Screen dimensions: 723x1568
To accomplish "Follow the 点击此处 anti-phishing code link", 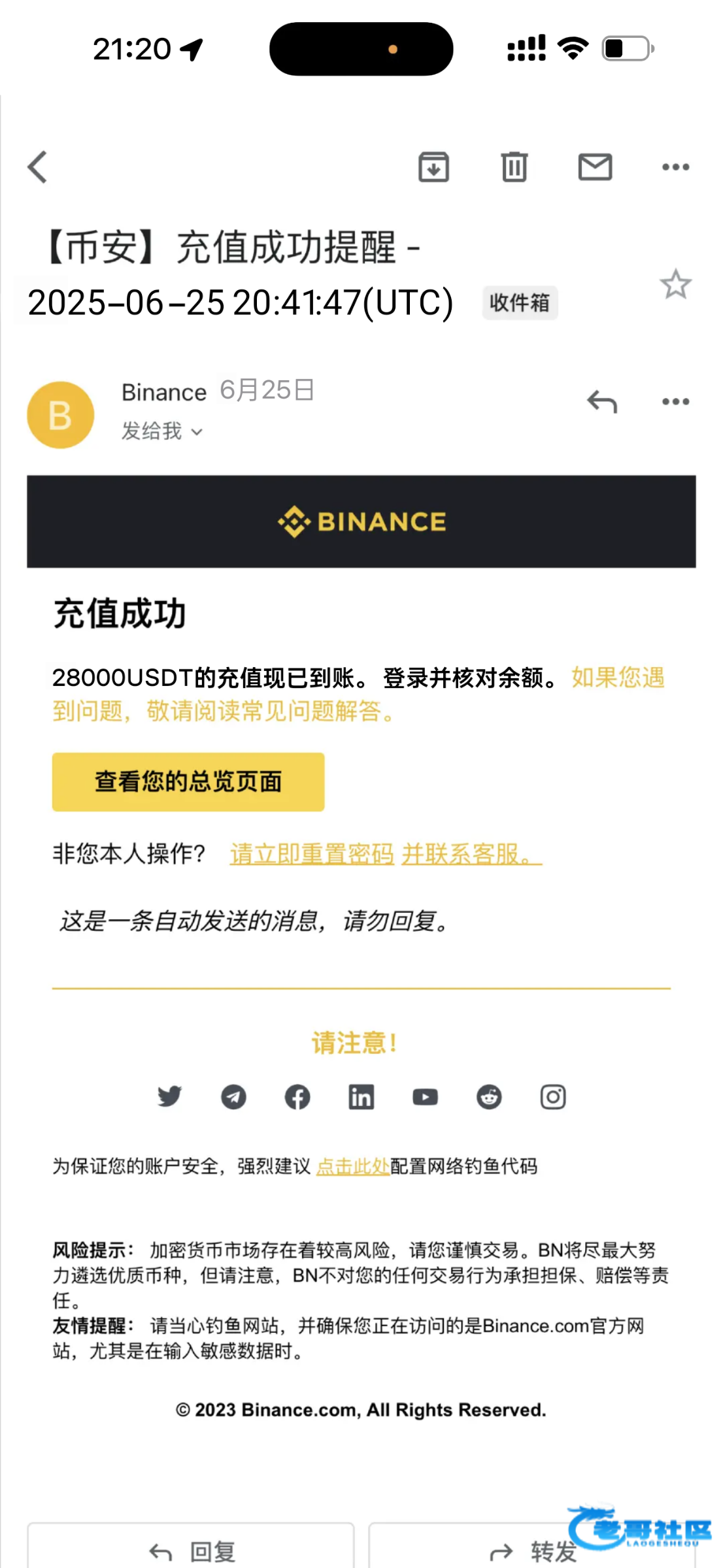I will coord(353,1166).
